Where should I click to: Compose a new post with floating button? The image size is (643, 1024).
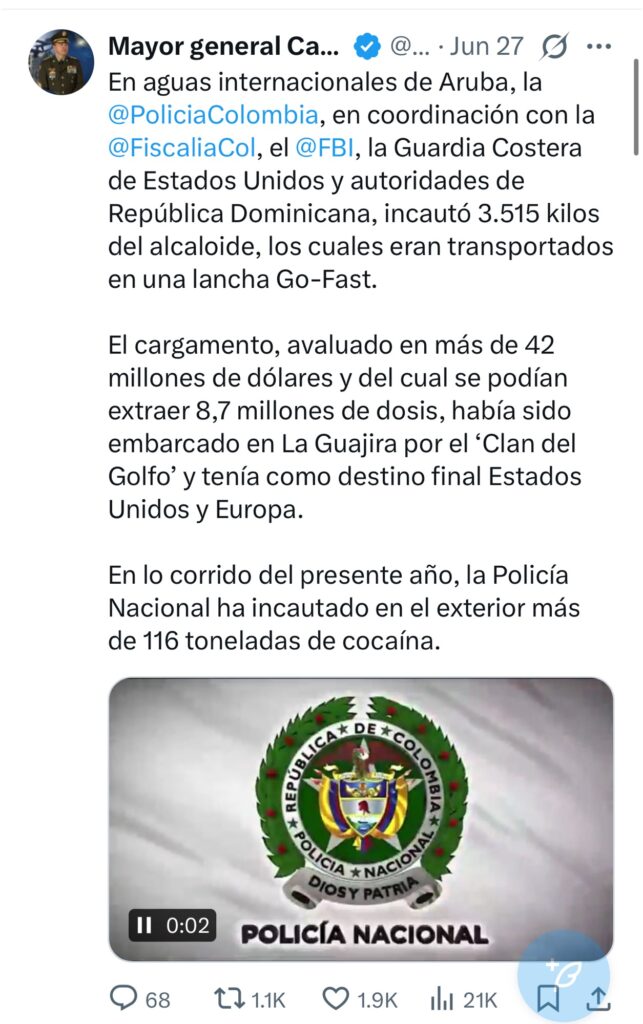tap(563, 973)
